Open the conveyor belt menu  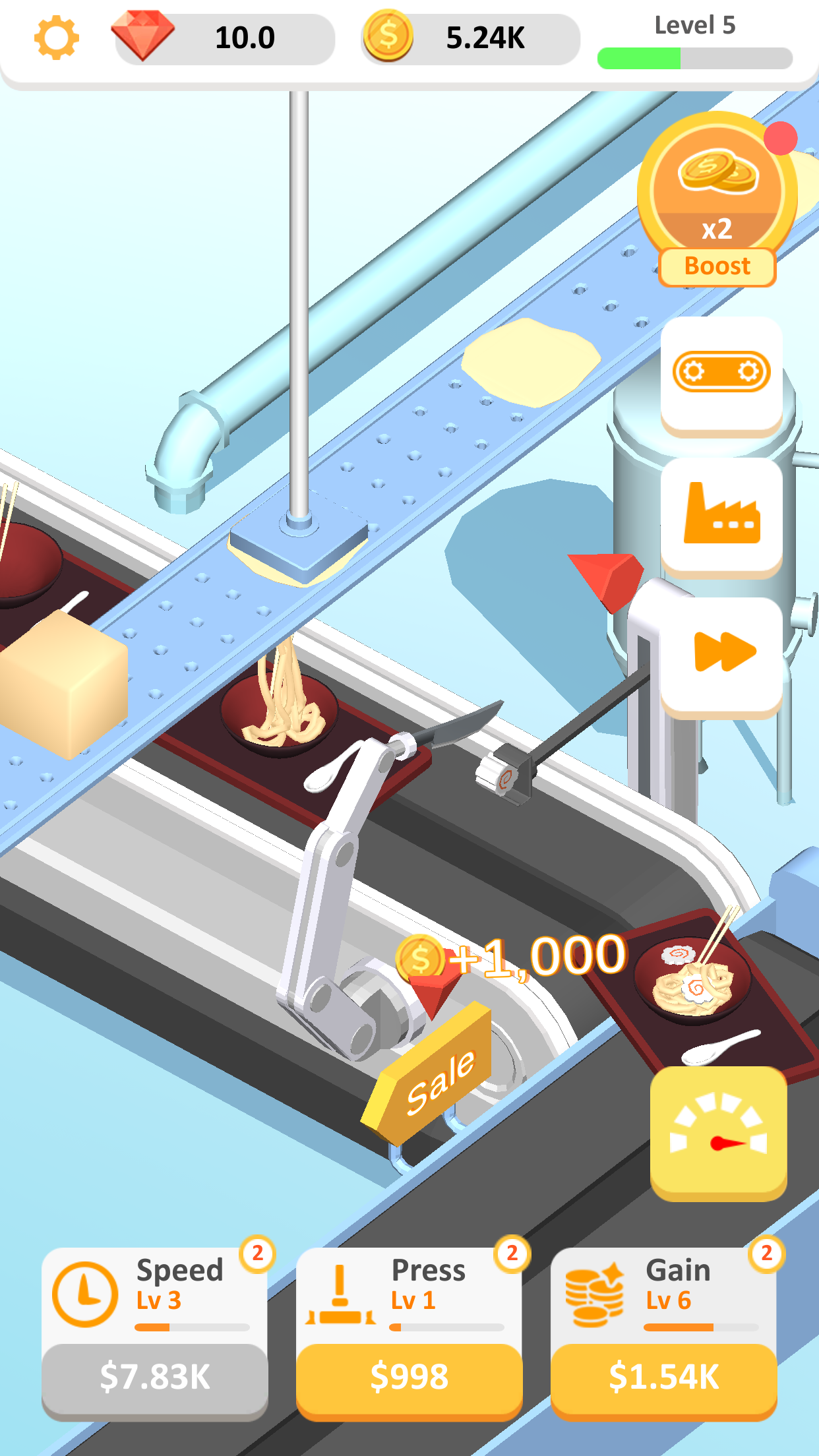click(x=721, y=375)
